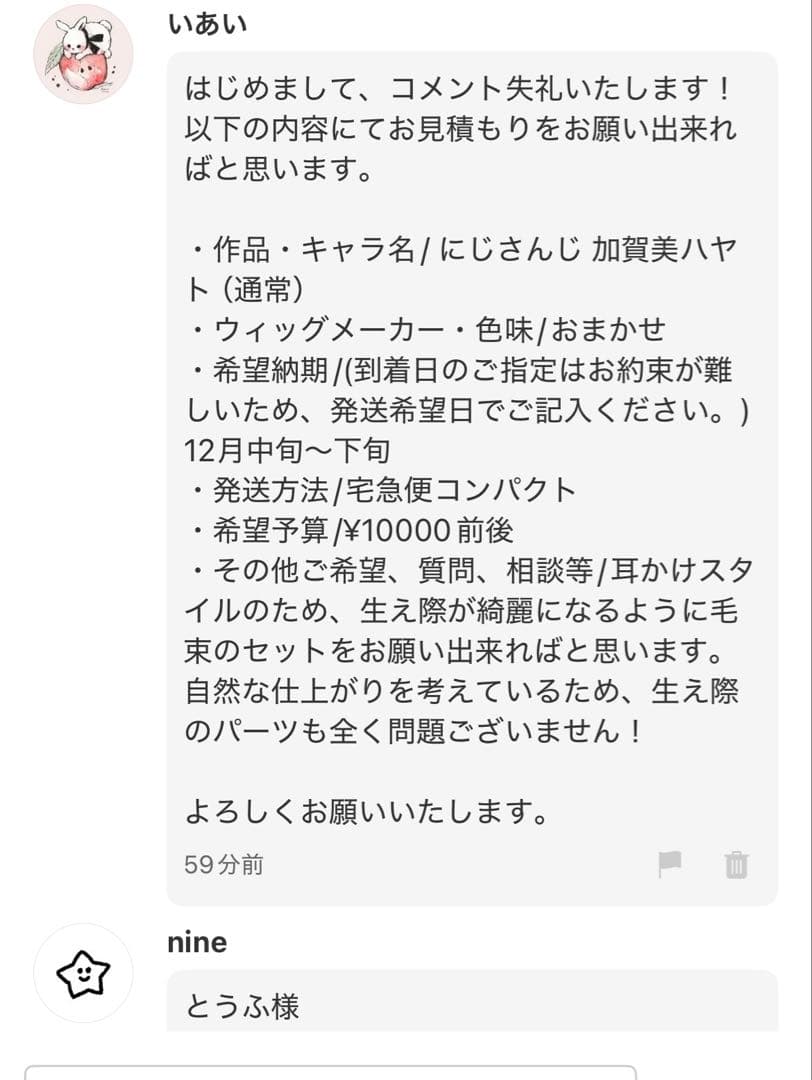812x1080 pixels.
Task: Open nine's profile from the username
Action: (x=197, y=941)
